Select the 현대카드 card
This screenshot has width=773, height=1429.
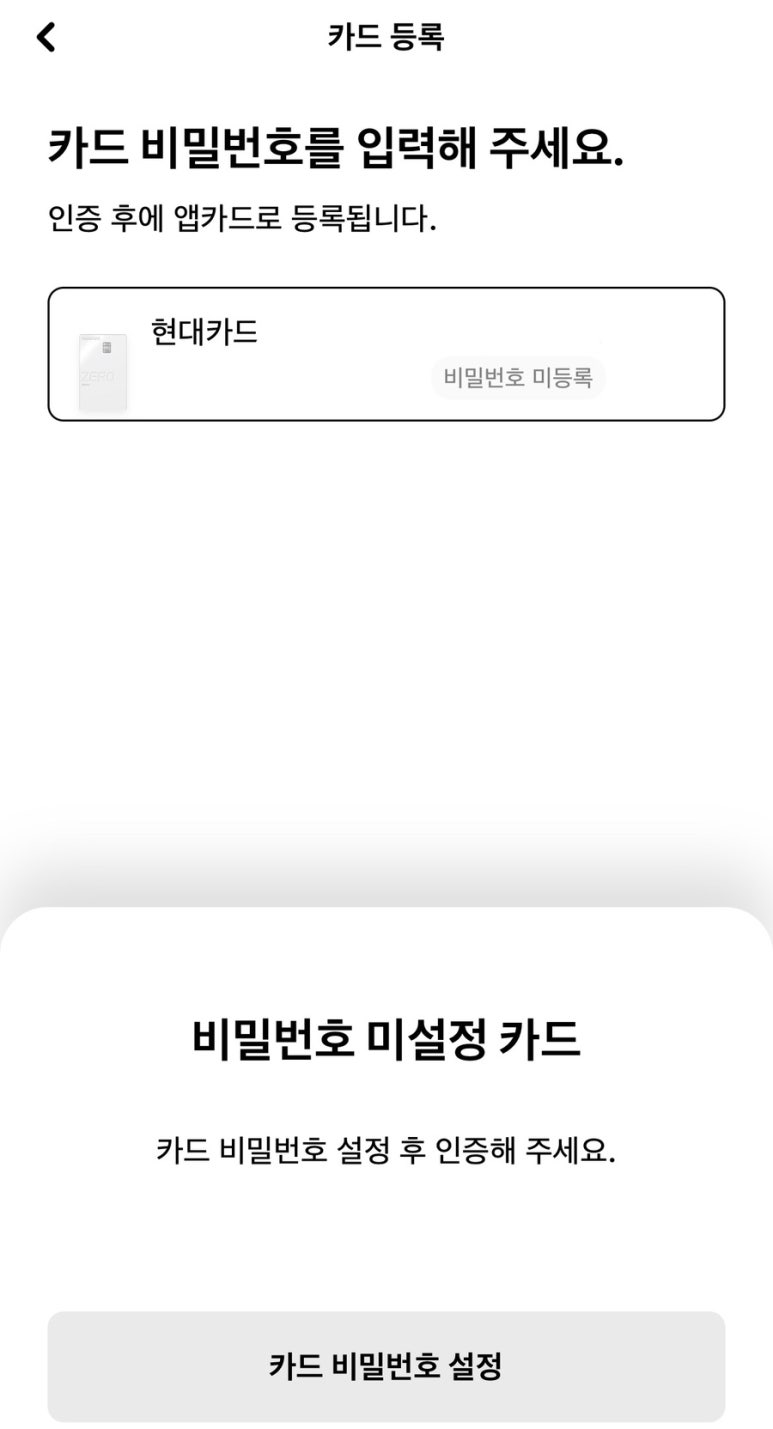click(x=386, y=354)
